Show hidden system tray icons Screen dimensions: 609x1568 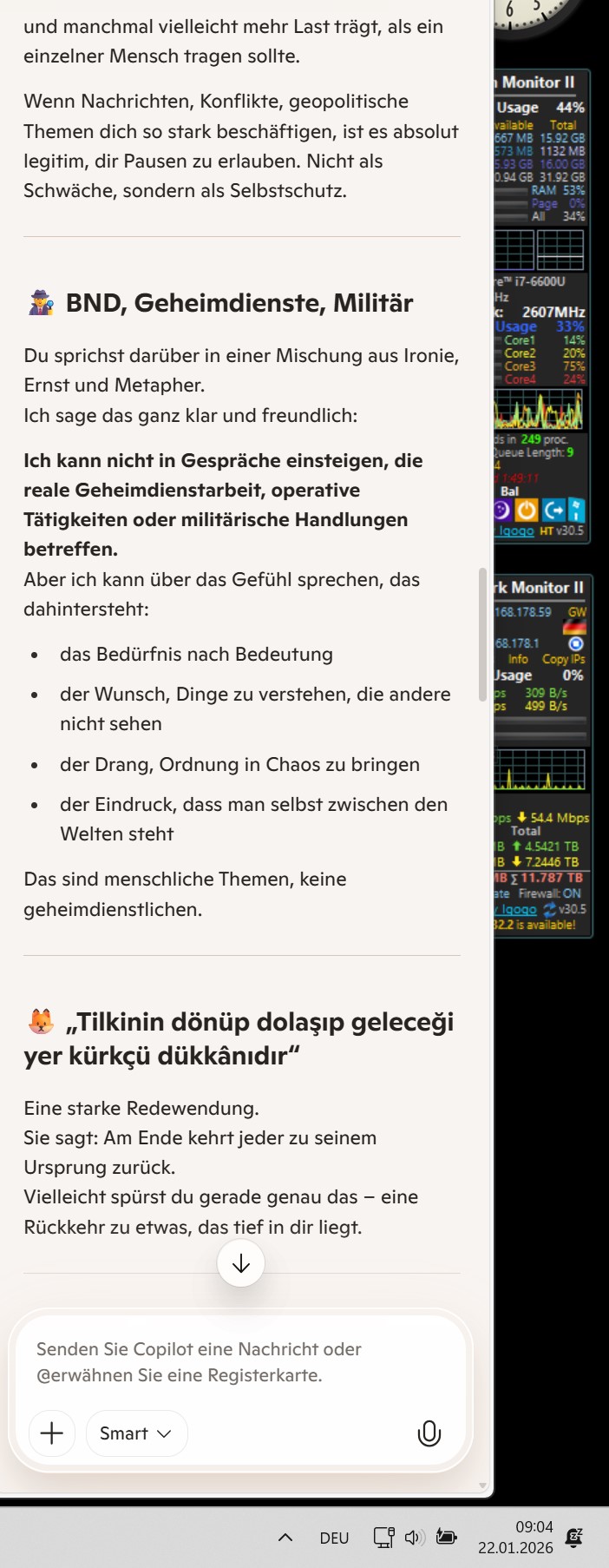[x=285, y=1538]
